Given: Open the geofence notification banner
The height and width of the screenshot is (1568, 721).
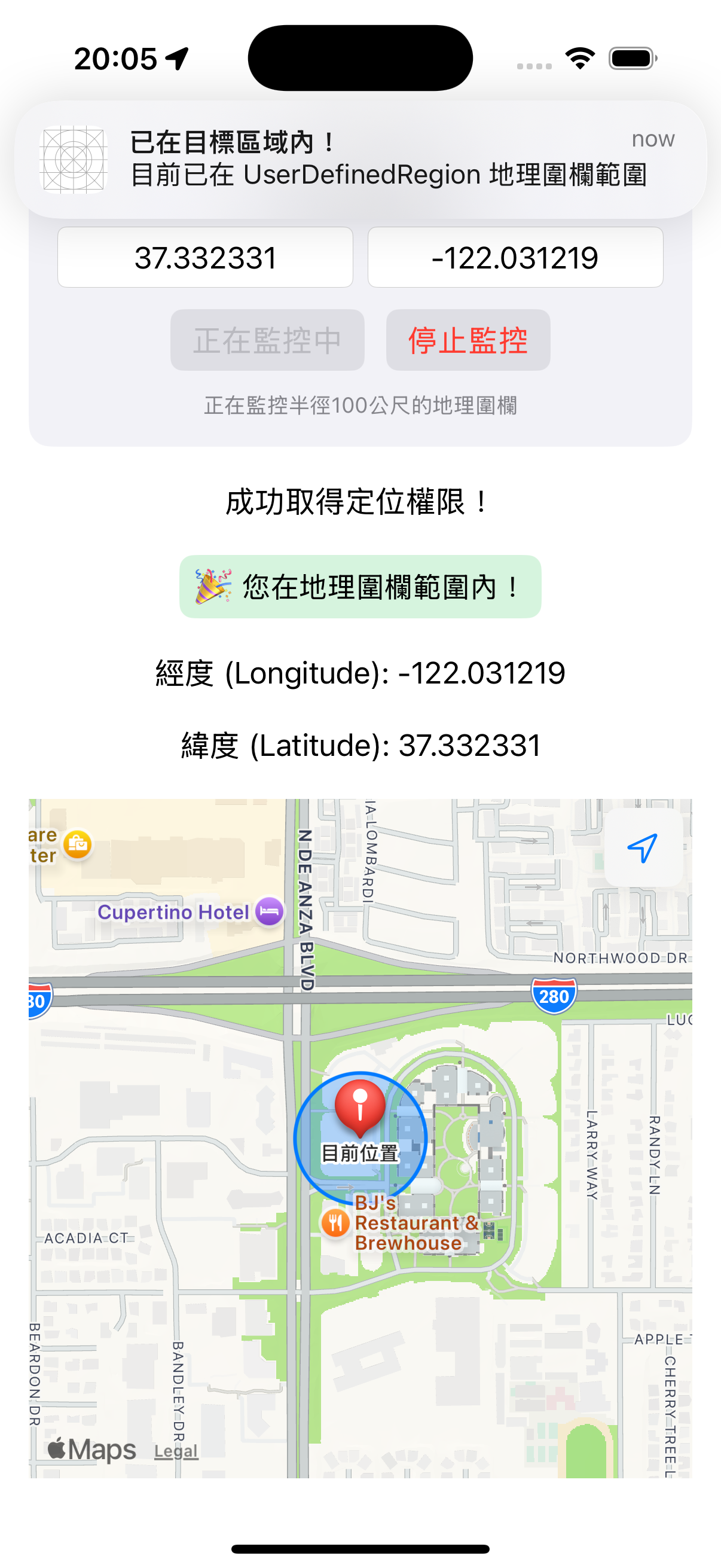Looking at the screenshot, I should point(360,159).
